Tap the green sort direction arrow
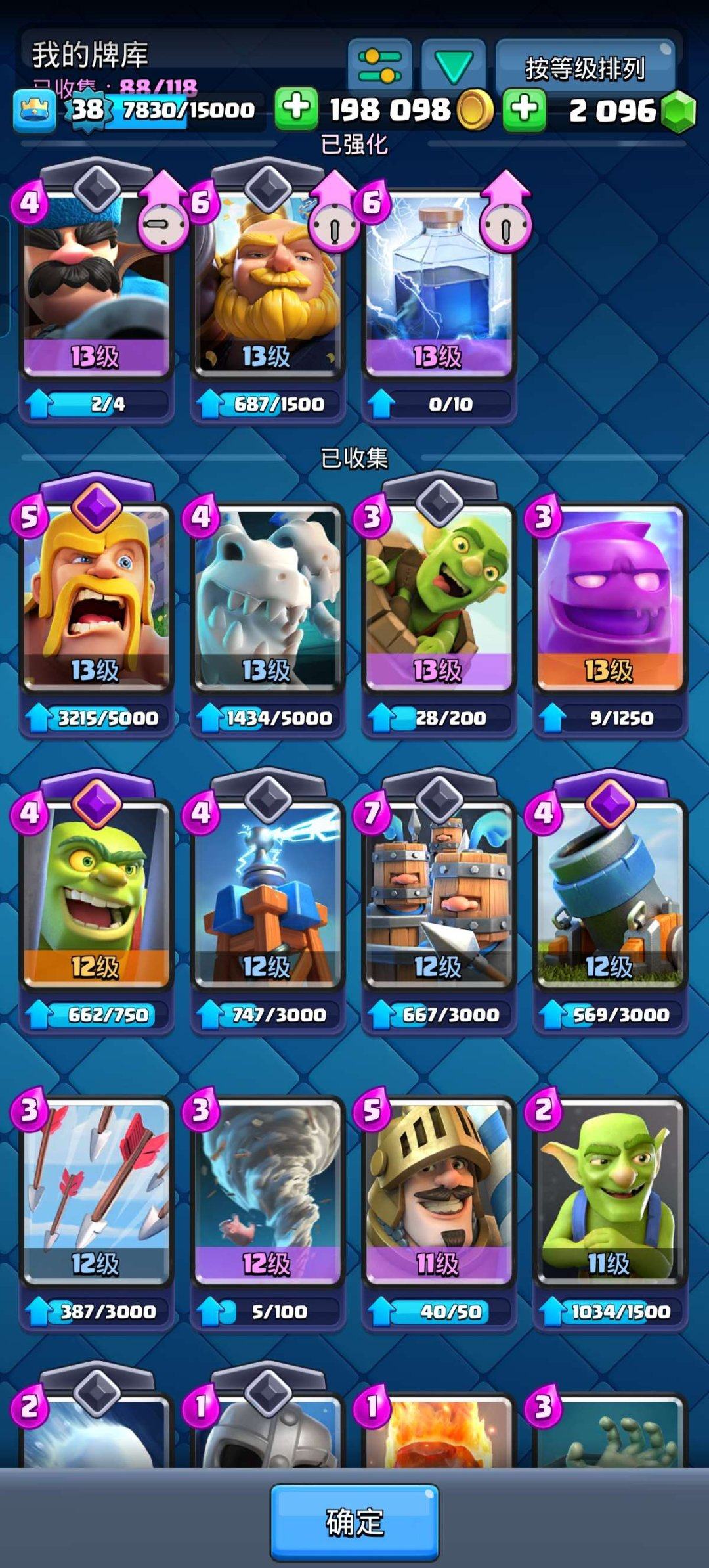The image size is (709, 1568). coord(454,66)
